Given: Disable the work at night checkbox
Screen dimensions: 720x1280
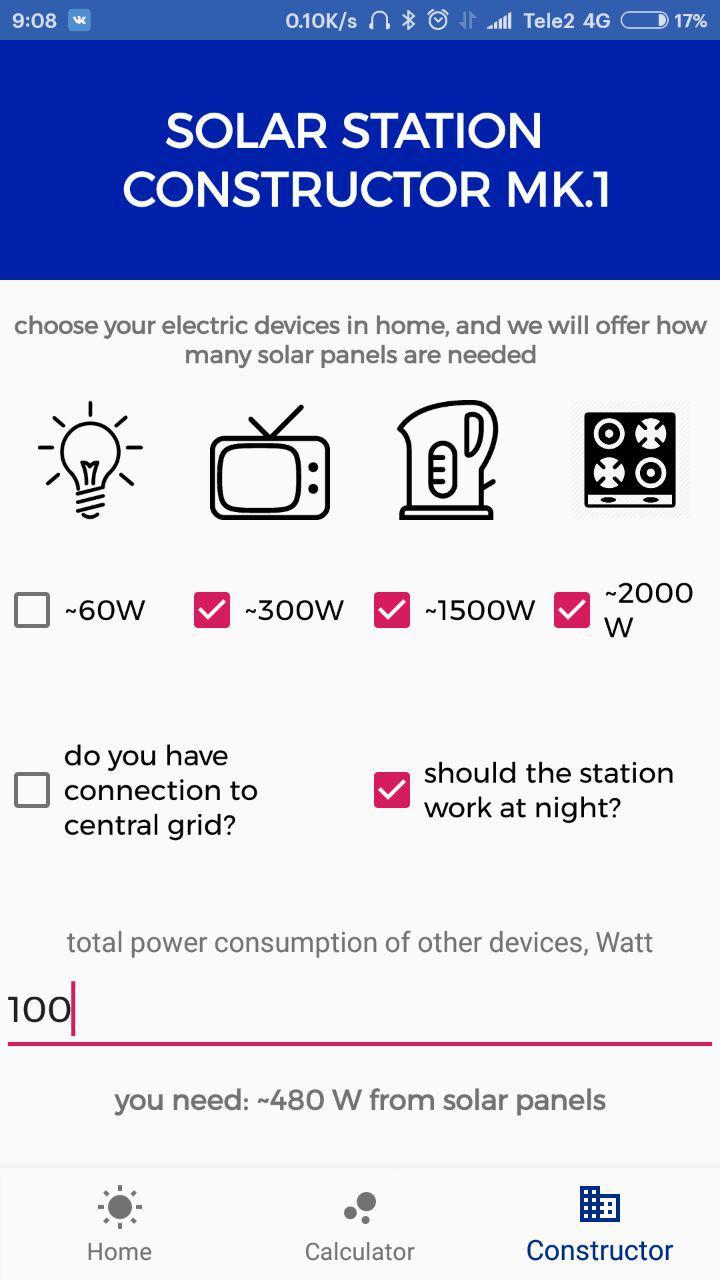Looking at the screenshot, I should click(x=392, y=790).
